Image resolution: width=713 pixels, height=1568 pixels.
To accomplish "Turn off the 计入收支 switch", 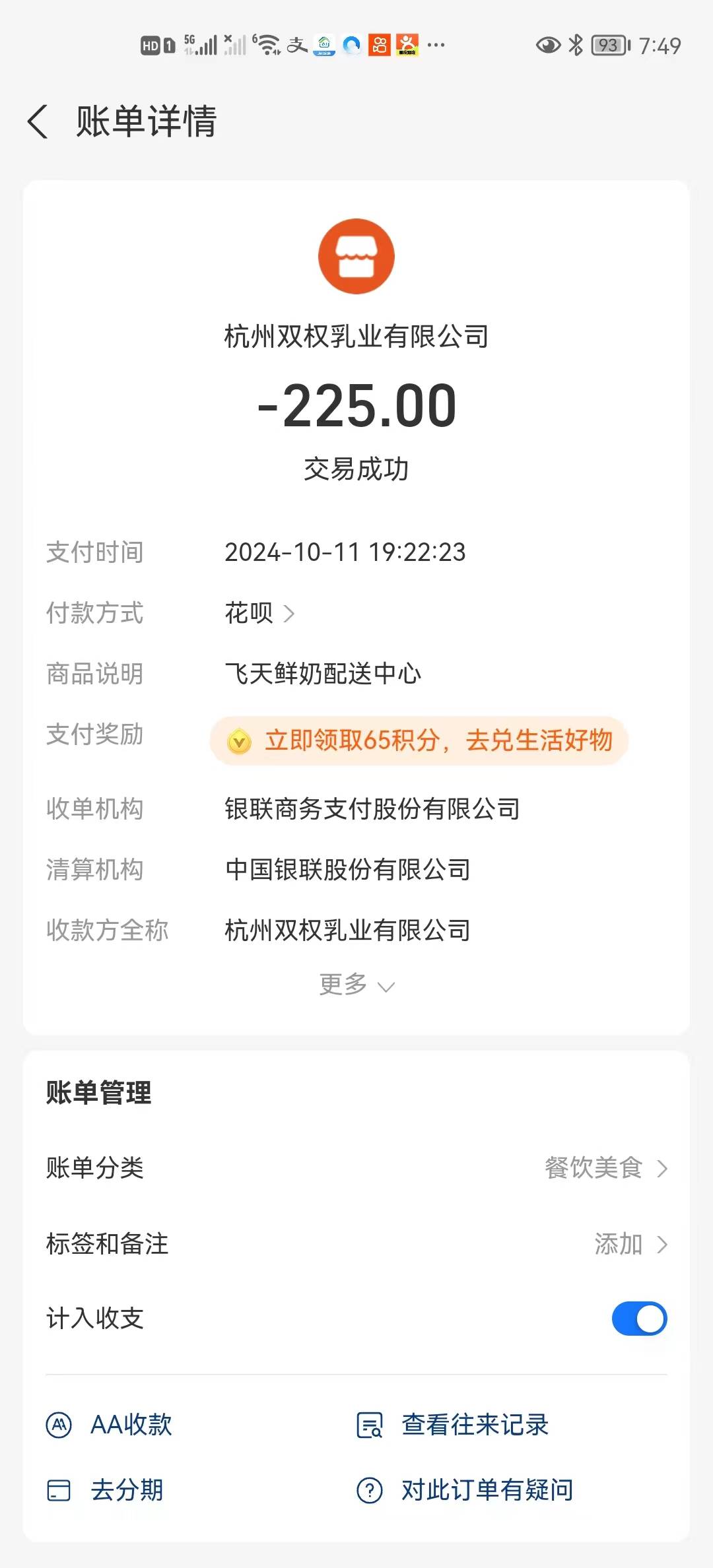I will point(638,1319).
